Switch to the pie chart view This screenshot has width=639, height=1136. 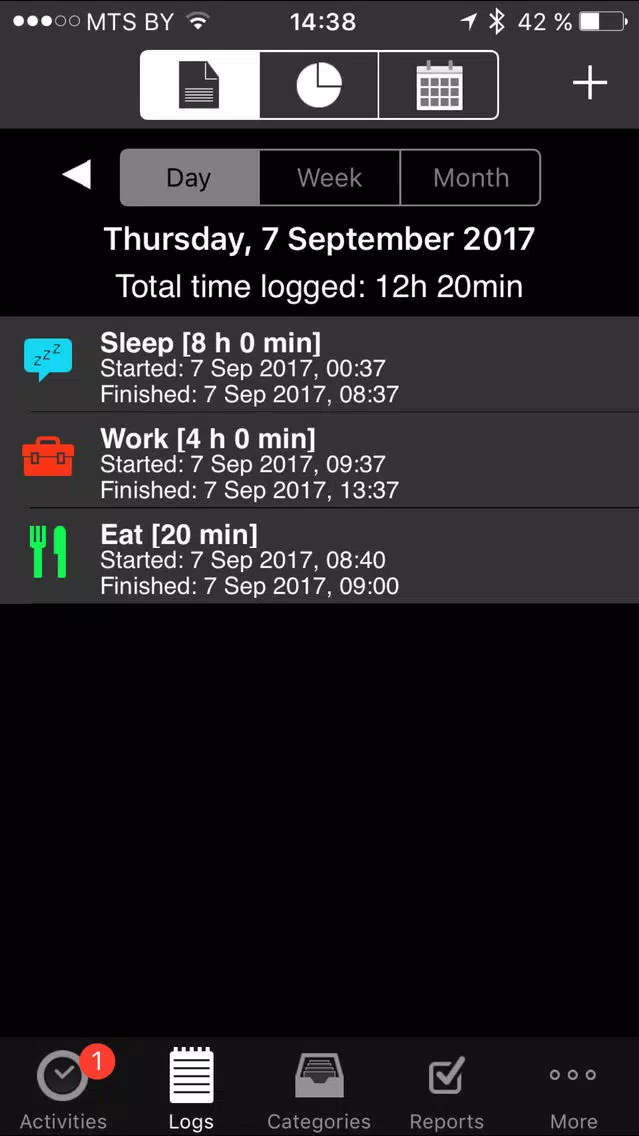[x=319, y=85]
